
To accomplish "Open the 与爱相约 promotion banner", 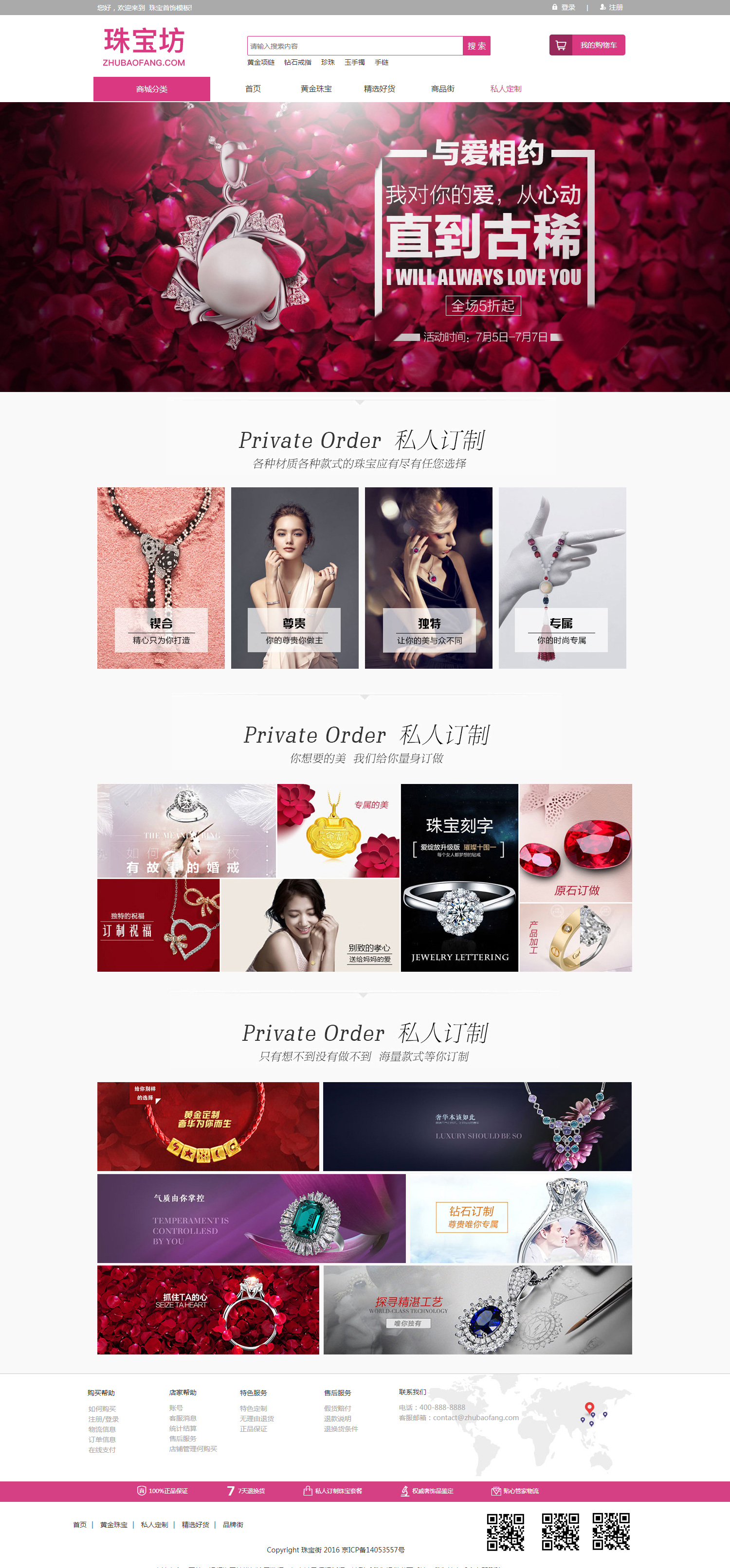I will point(365,247).
